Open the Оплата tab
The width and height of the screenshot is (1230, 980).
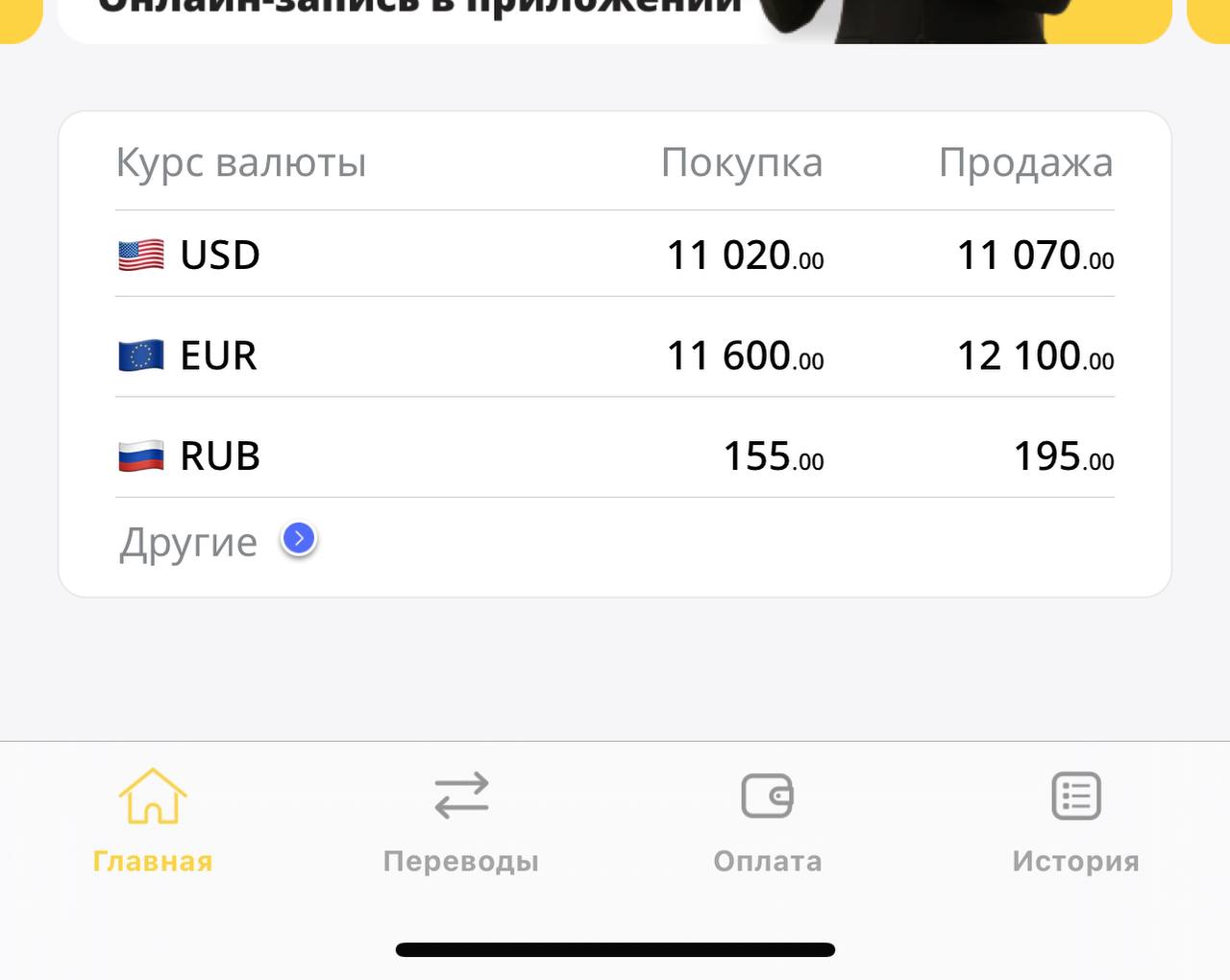coord(768,820)
